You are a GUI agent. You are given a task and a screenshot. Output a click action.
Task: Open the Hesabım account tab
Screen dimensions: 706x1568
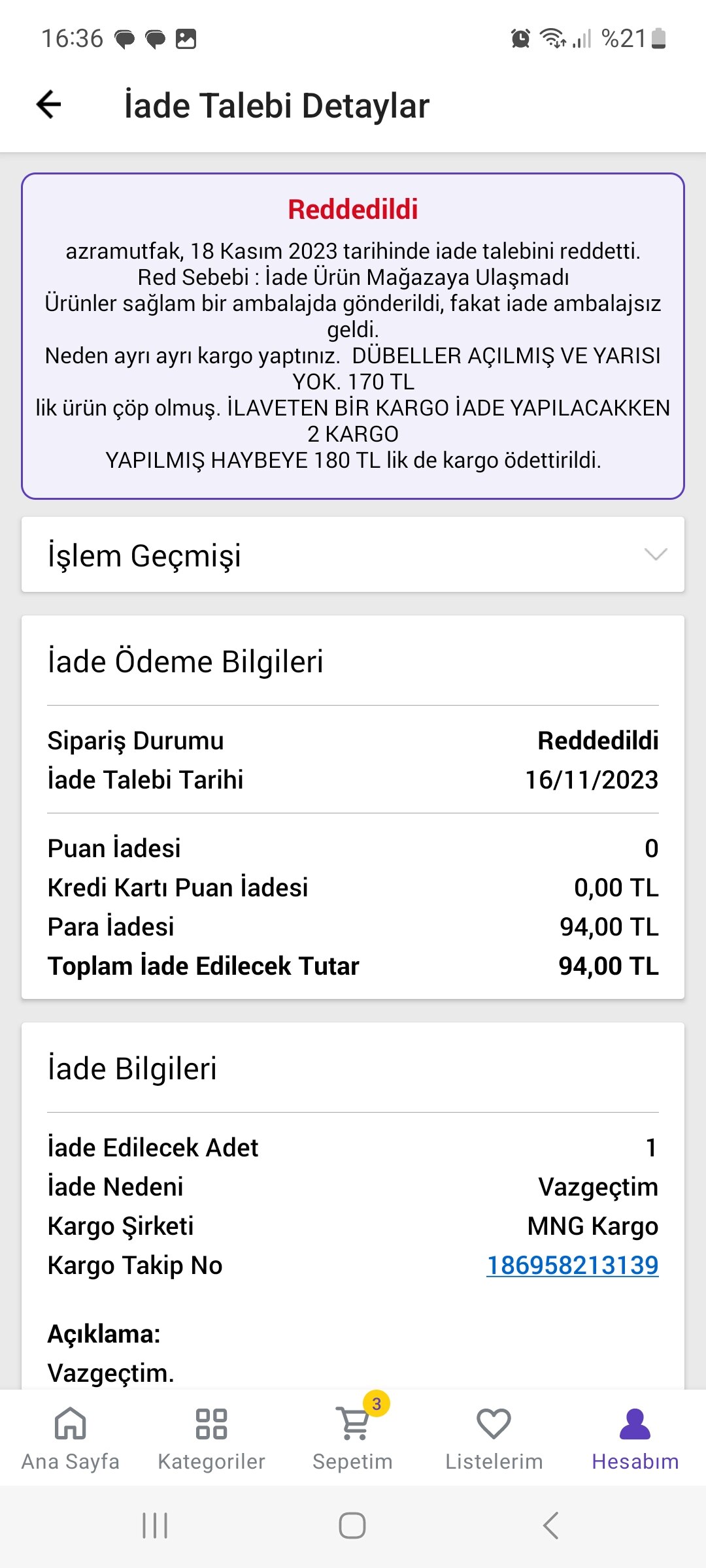pyautogui.click(x=635, y=1439)
